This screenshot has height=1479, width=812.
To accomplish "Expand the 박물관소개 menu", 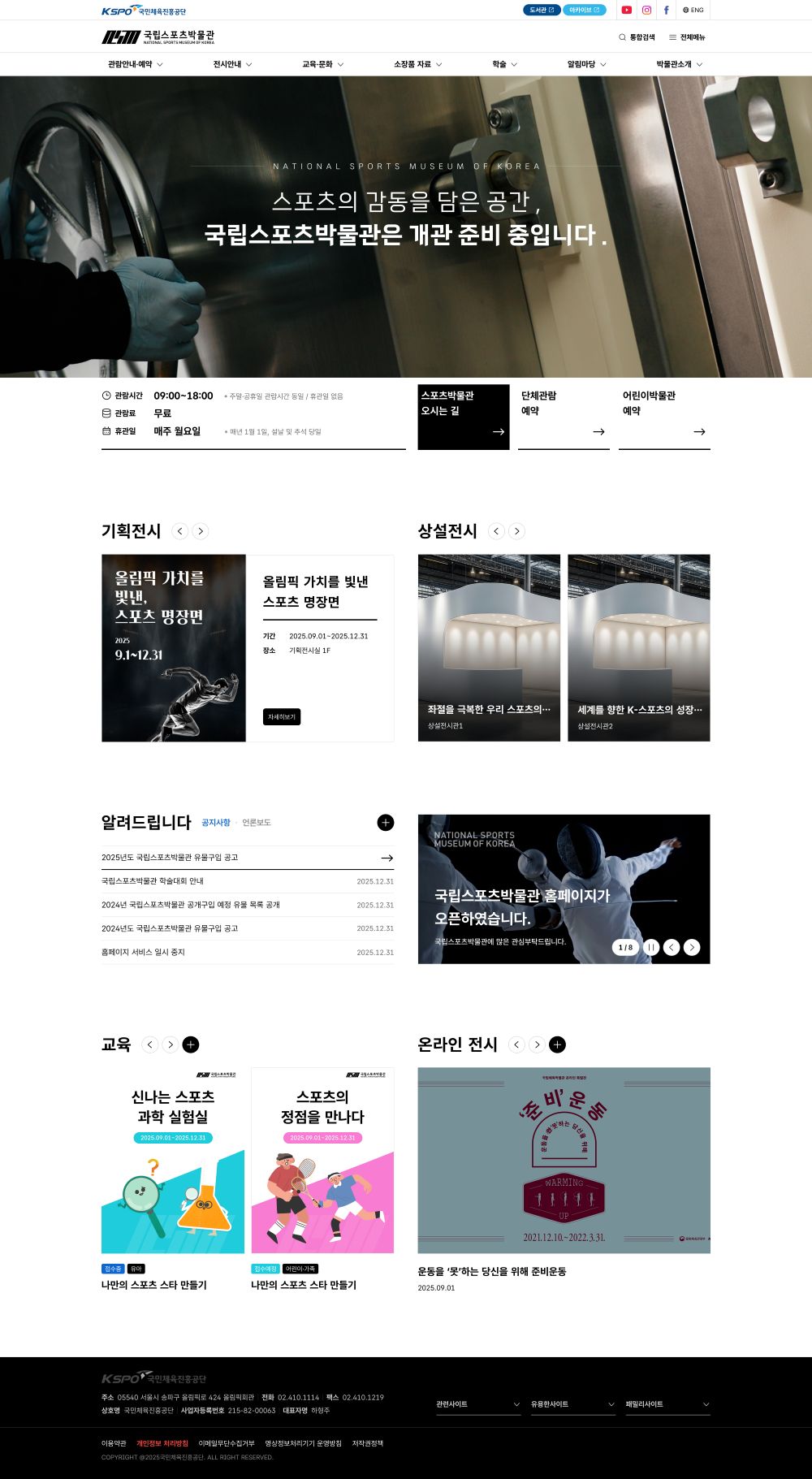I will (679, 64).
